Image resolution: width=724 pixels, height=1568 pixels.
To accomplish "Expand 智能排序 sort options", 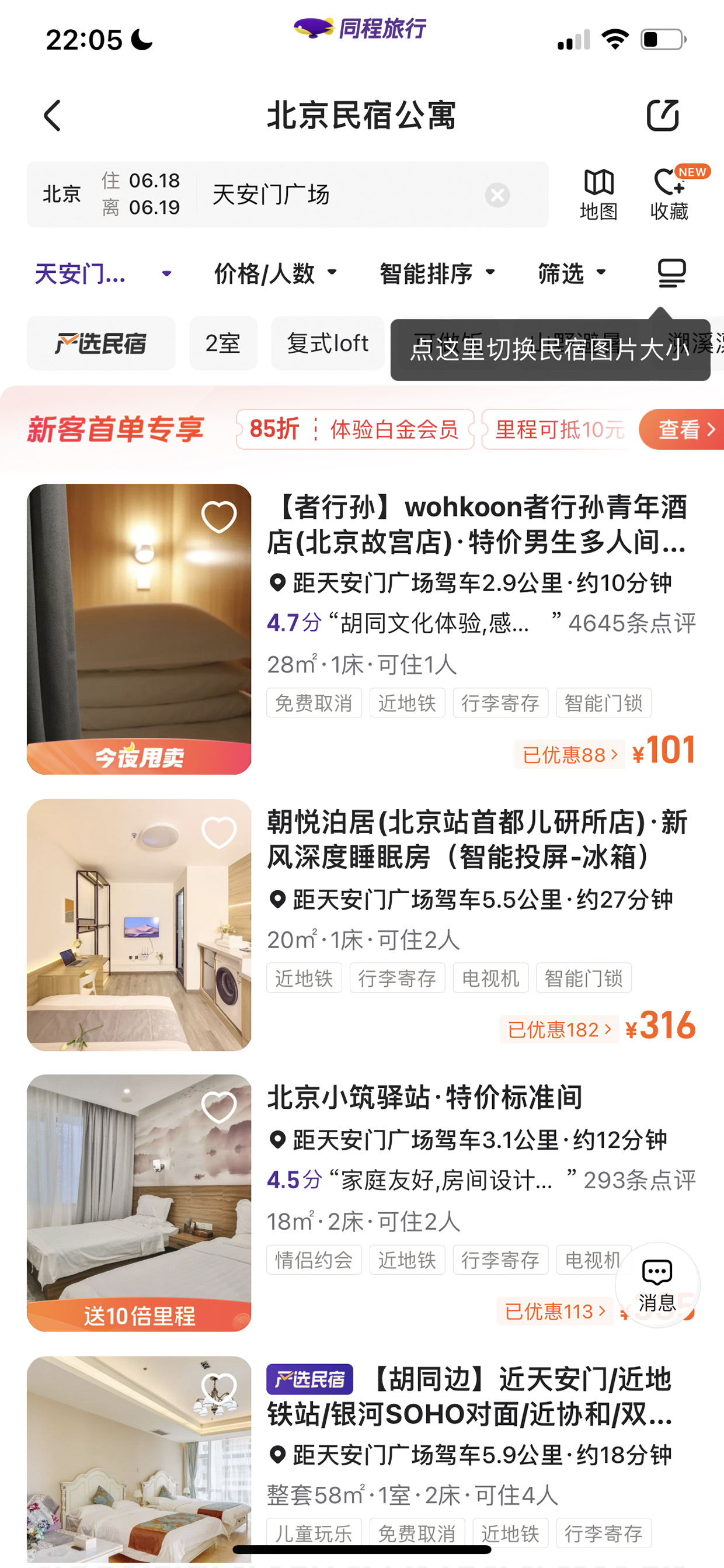I will pyautogui.click(x=437, y=274).
